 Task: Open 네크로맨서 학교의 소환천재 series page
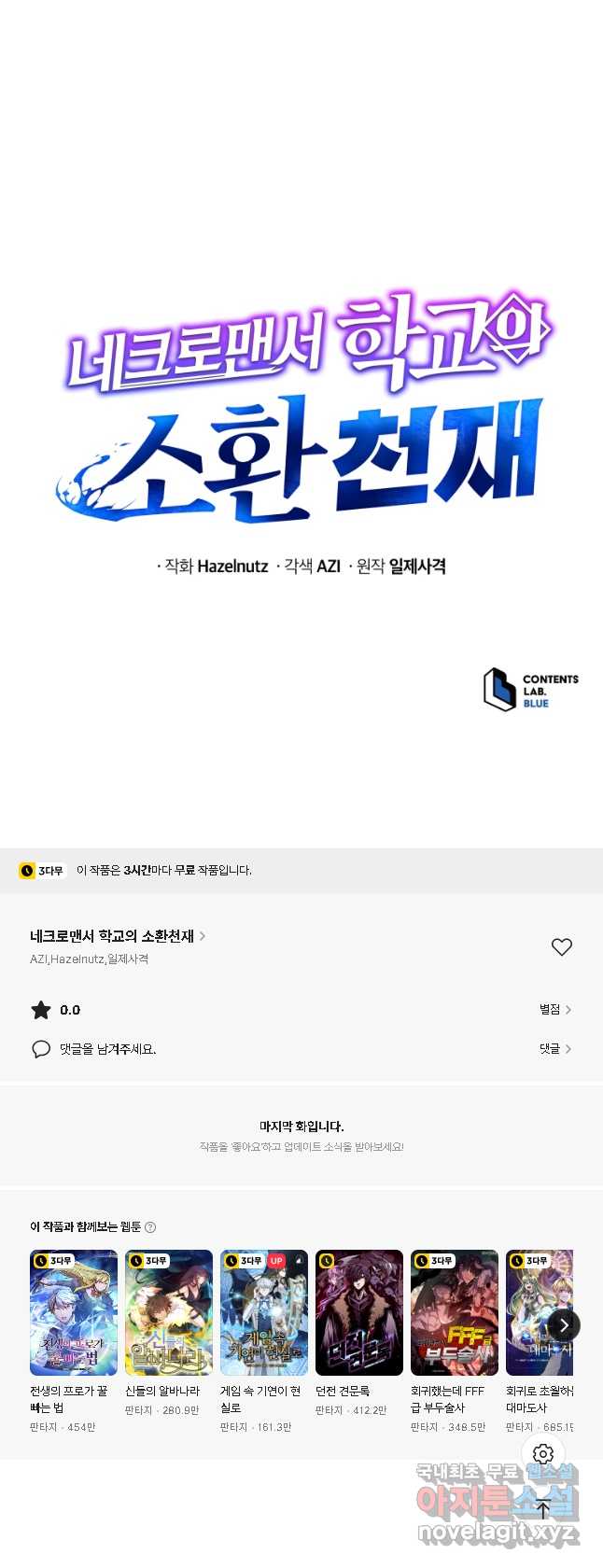(x=117, y=936)
